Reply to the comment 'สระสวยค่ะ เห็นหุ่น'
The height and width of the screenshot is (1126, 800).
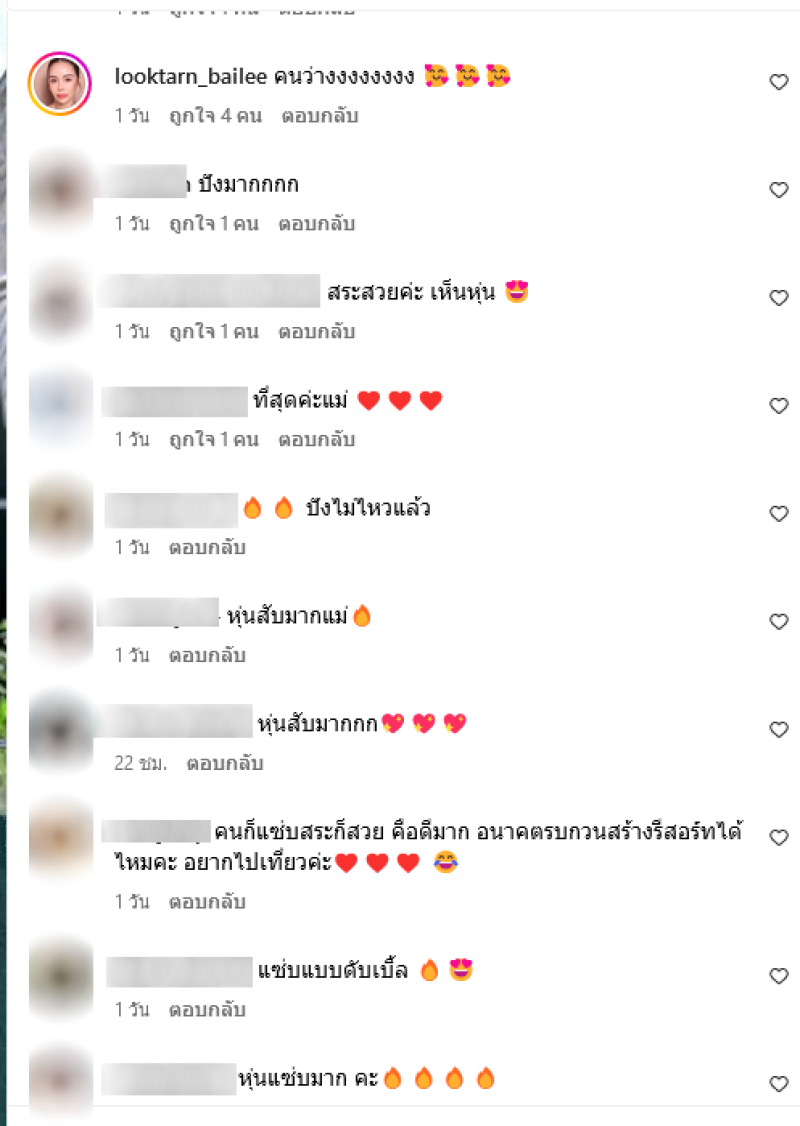tap(316, 332)
